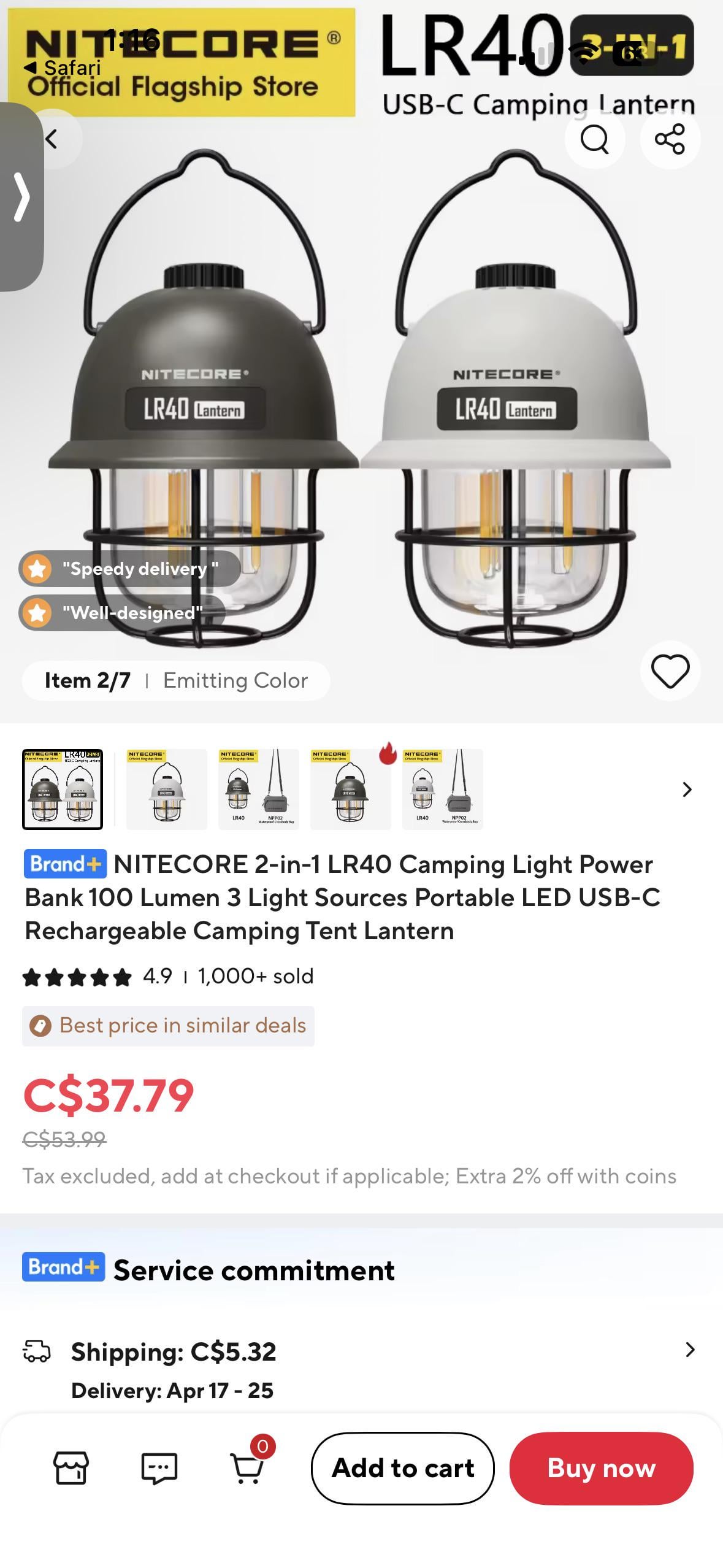723x1568 pixels.
Task: Add the lantern to wishlist with heart
Action: 670,671
